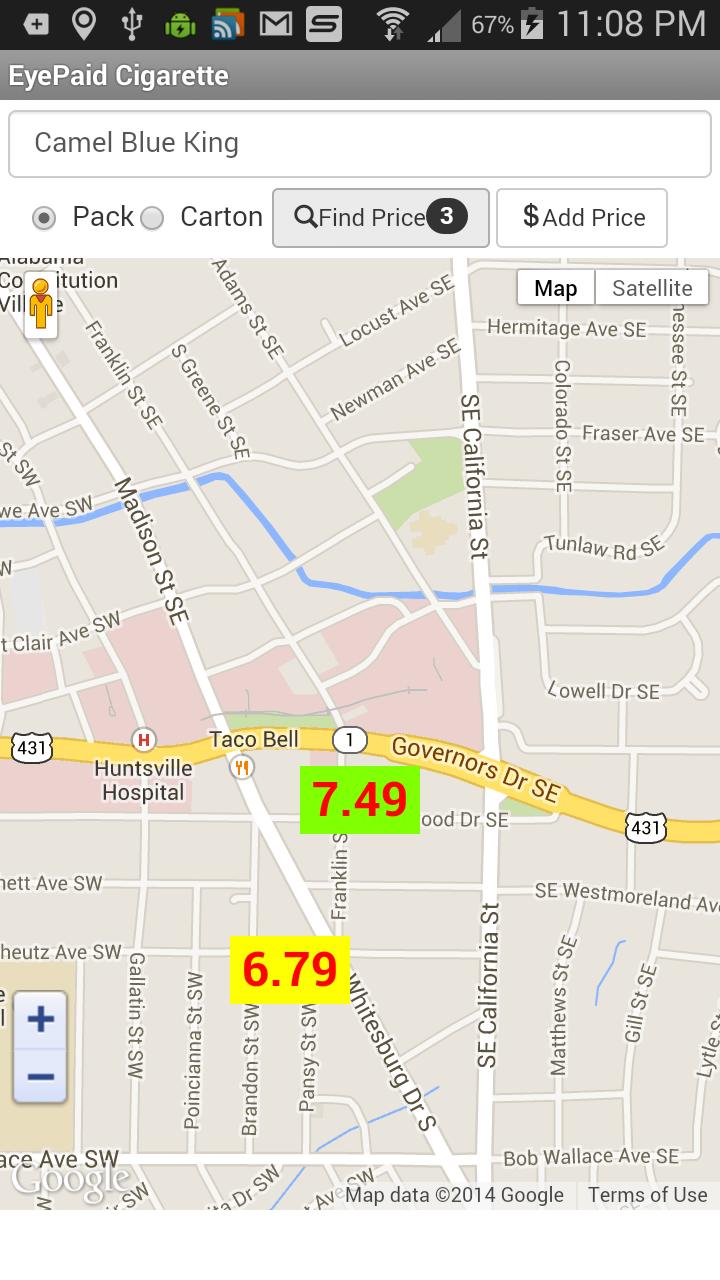
Task: Choose the Carton option
Action: click(x=152, y=218)
